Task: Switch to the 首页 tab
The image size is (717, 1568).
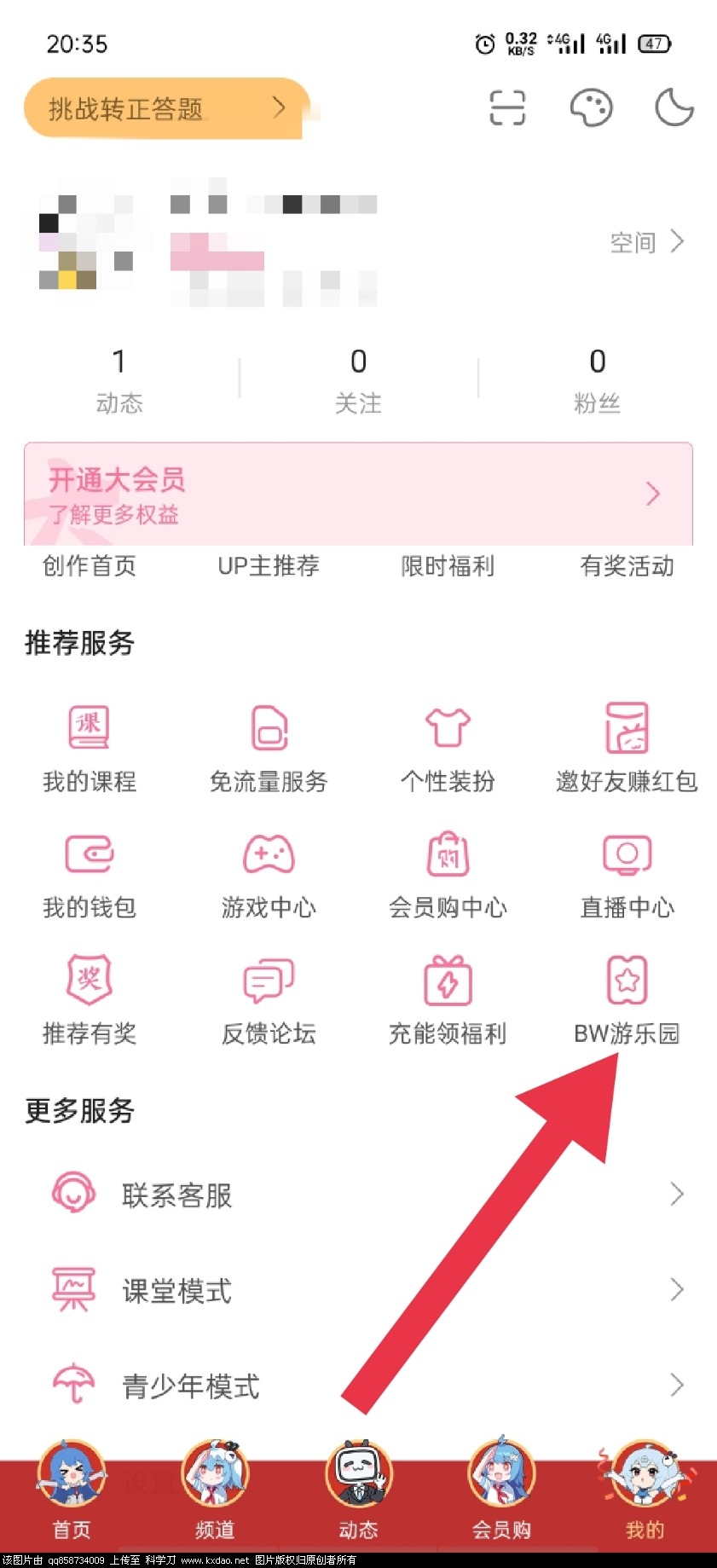Action: pos(72,1496)
